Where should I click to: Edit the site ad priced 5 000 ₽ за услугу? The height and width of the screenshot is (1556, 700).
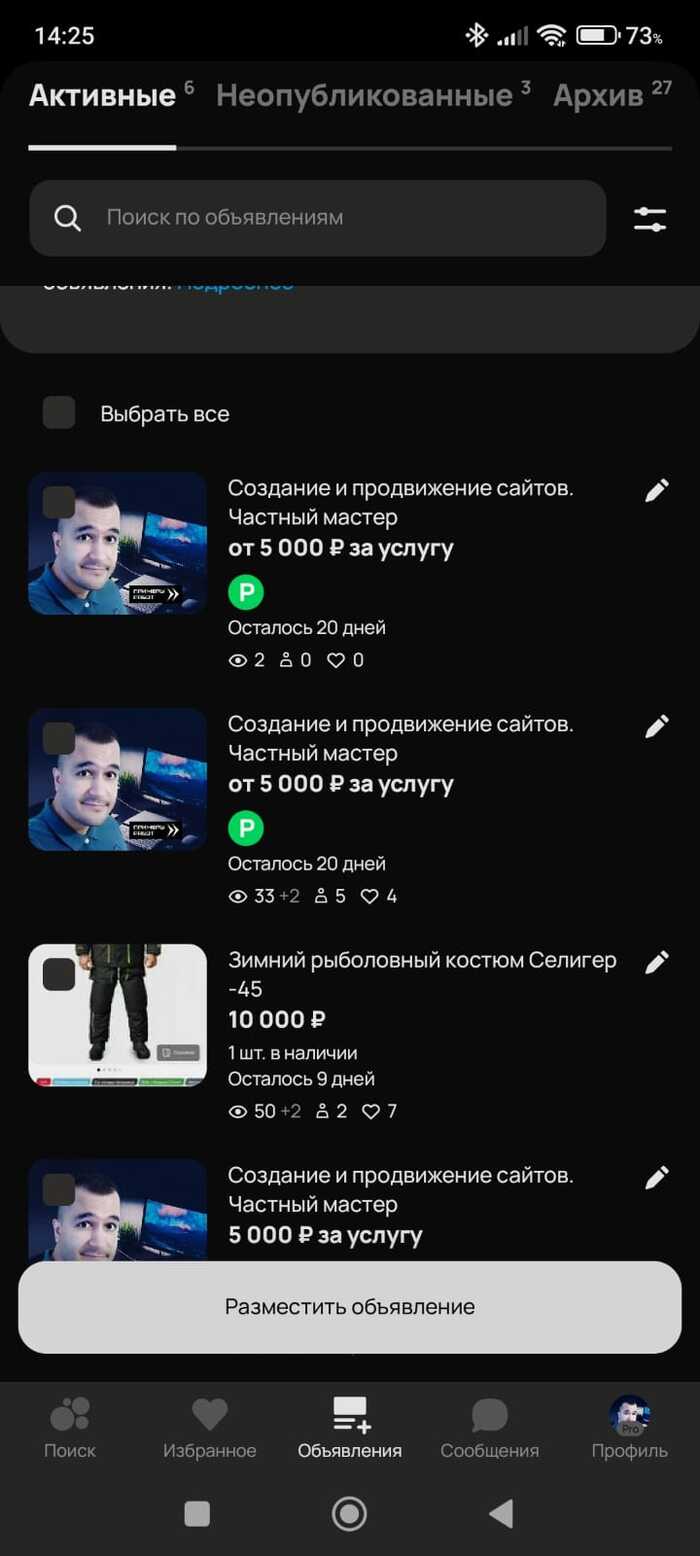point(656,1177)
